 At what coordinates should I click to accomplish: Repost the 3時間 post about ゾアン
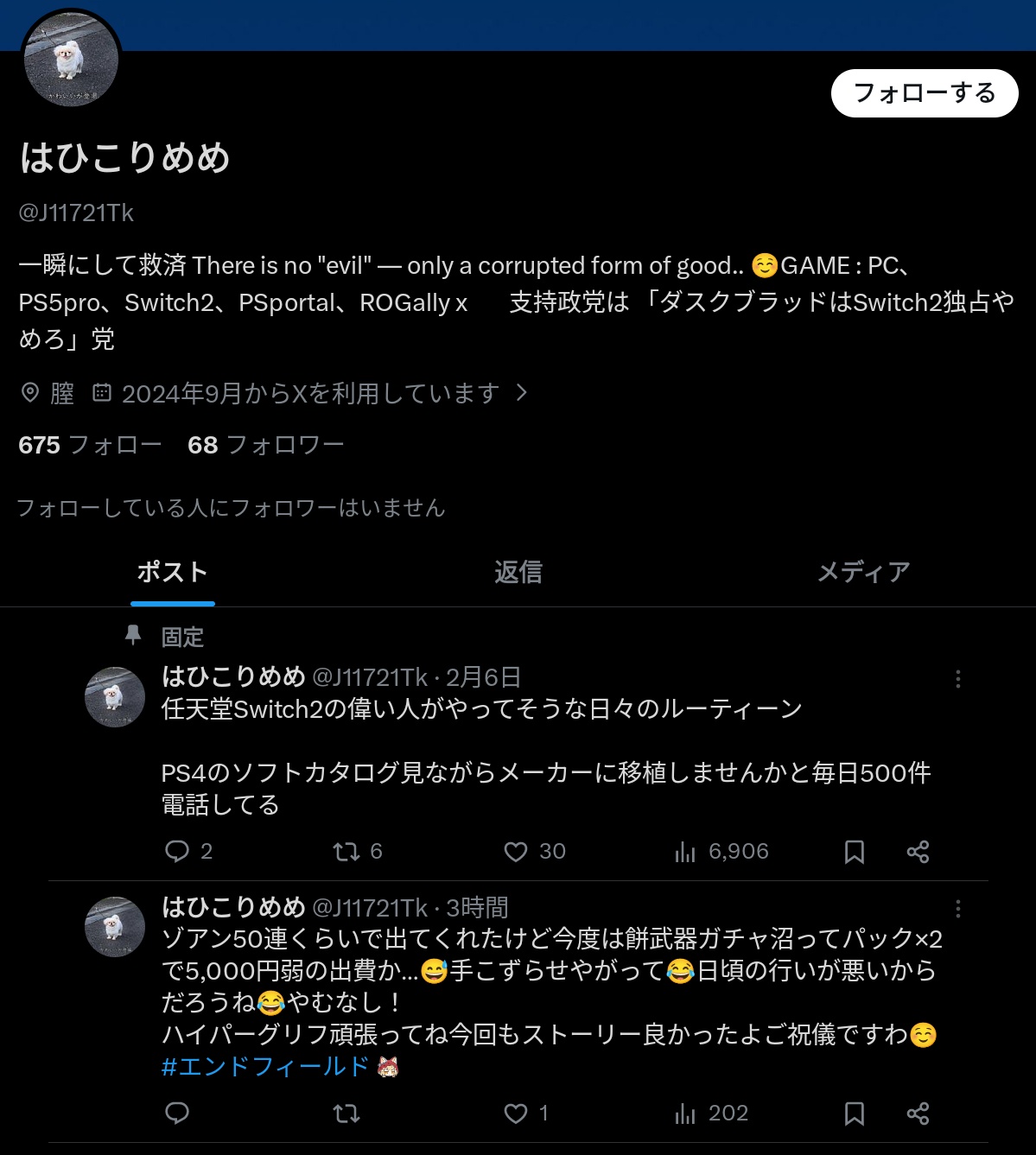pyautogui.click(x=346, y=1114)
